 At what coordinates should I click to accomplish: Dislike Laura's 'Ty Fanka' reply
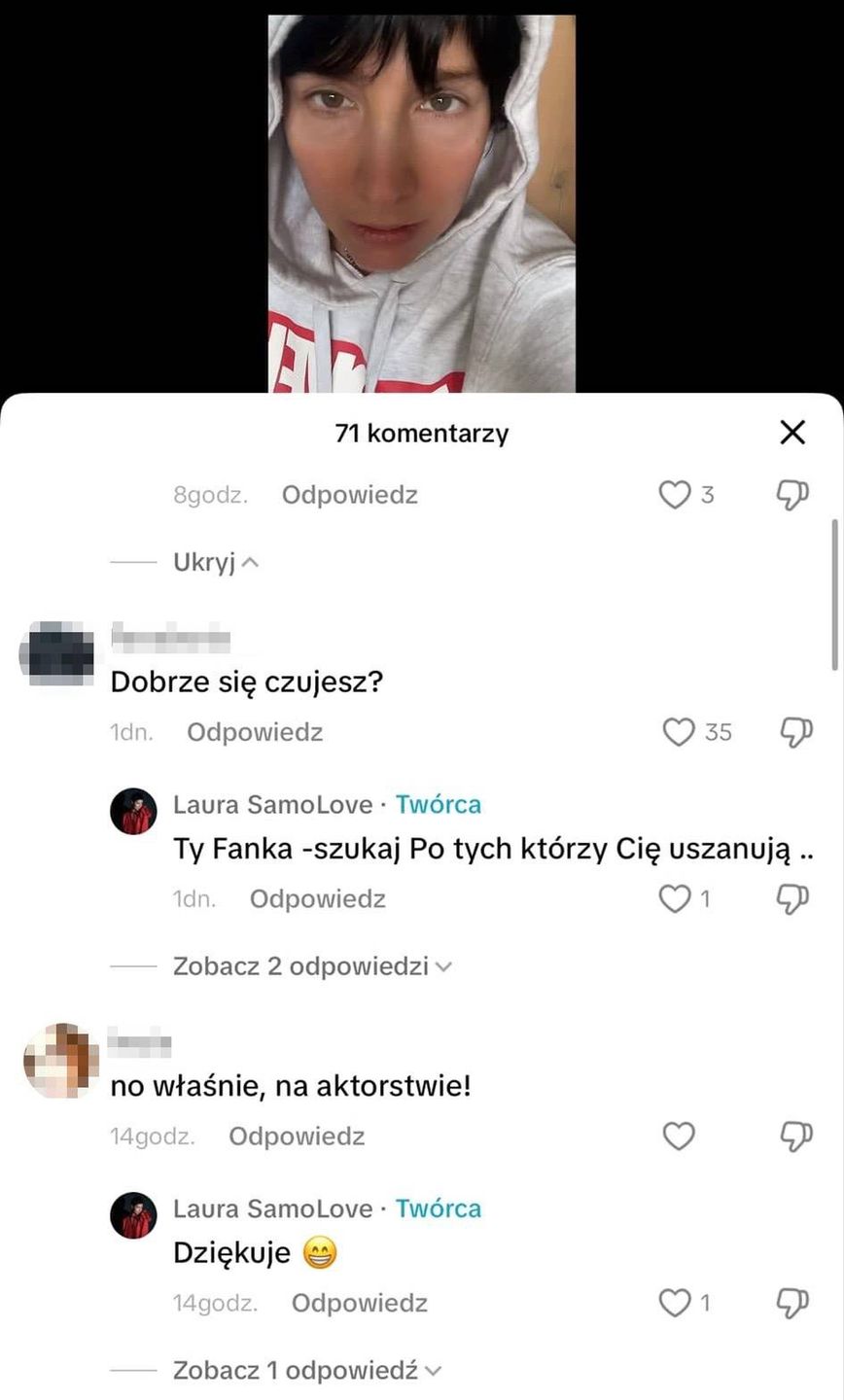pyautogui.click(x=794, y=899)
